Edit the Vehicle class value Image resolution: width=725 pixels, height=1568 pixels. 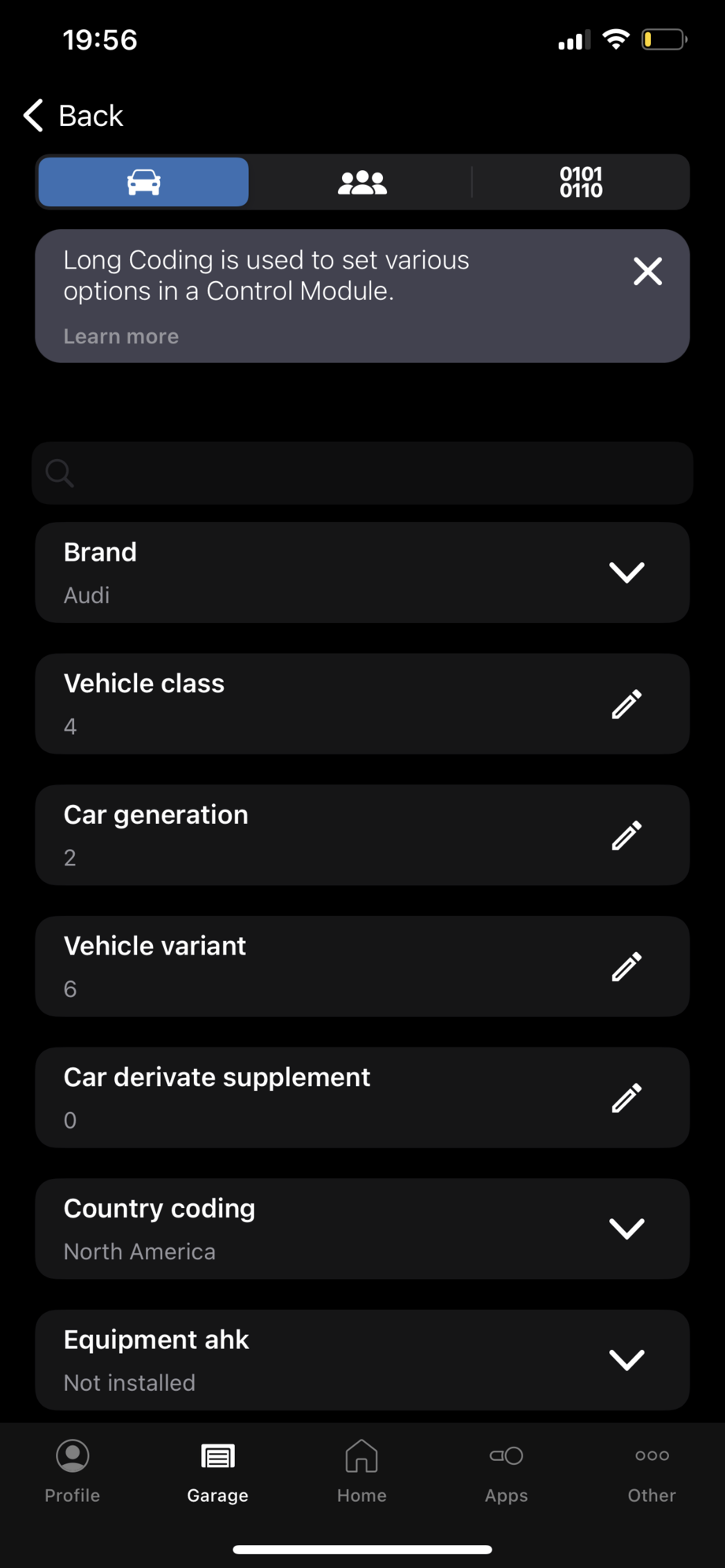tap(626, 704)
